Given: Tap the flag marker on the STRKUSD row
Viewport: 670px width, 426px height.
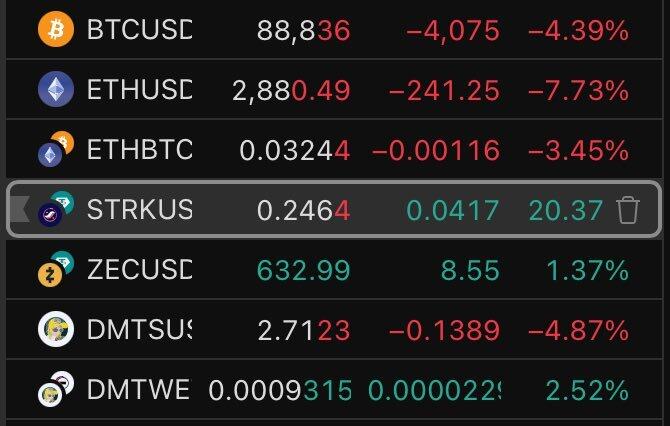Looking at the screenshot, I should coord(19,210).
